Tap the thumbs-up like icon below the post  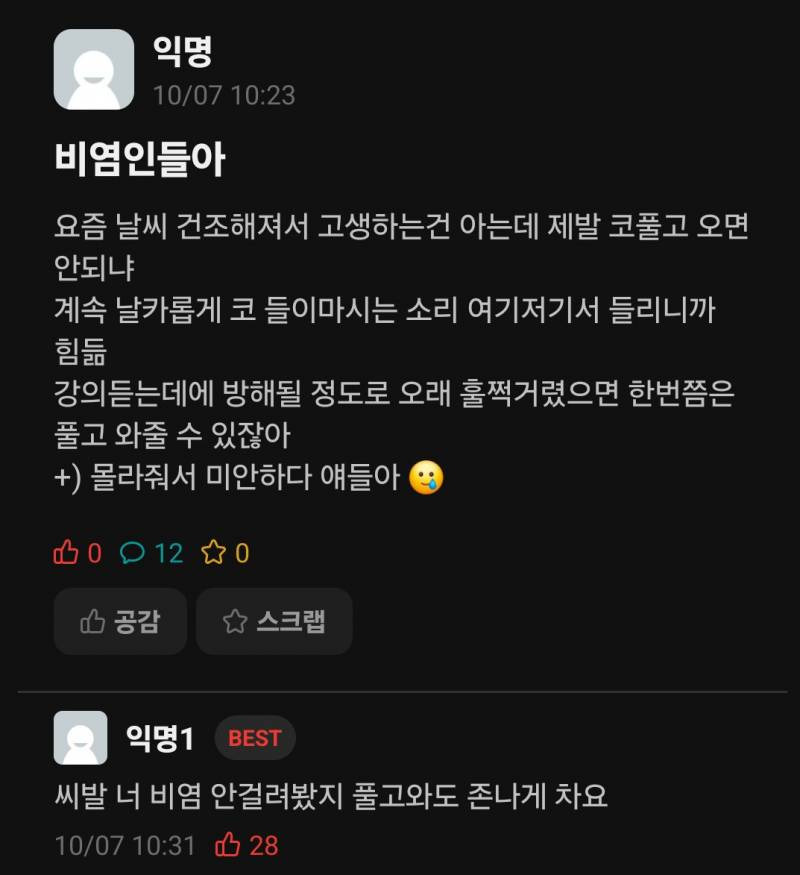tap(67, 549)
